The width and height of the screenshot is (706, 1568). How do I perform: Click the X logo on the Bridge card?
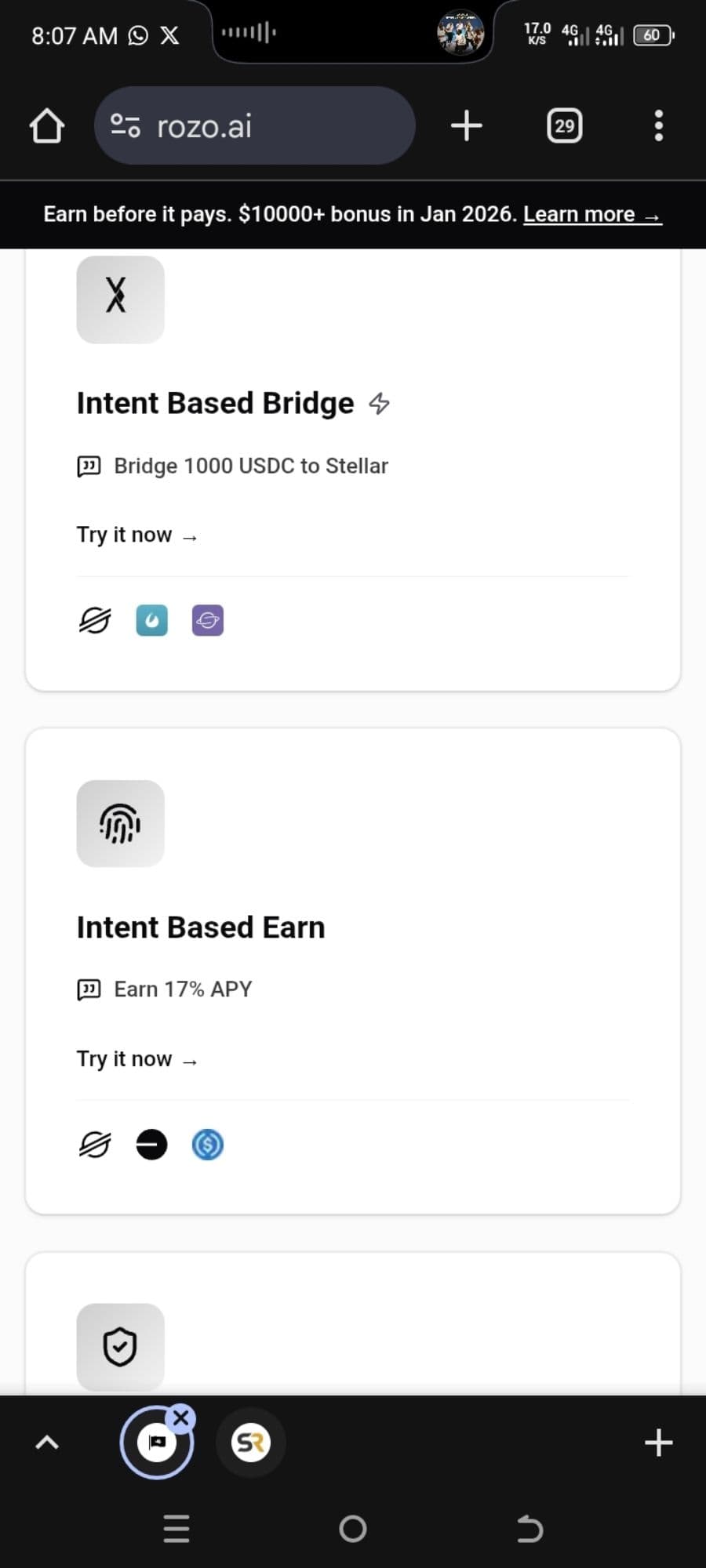(119, 299)
